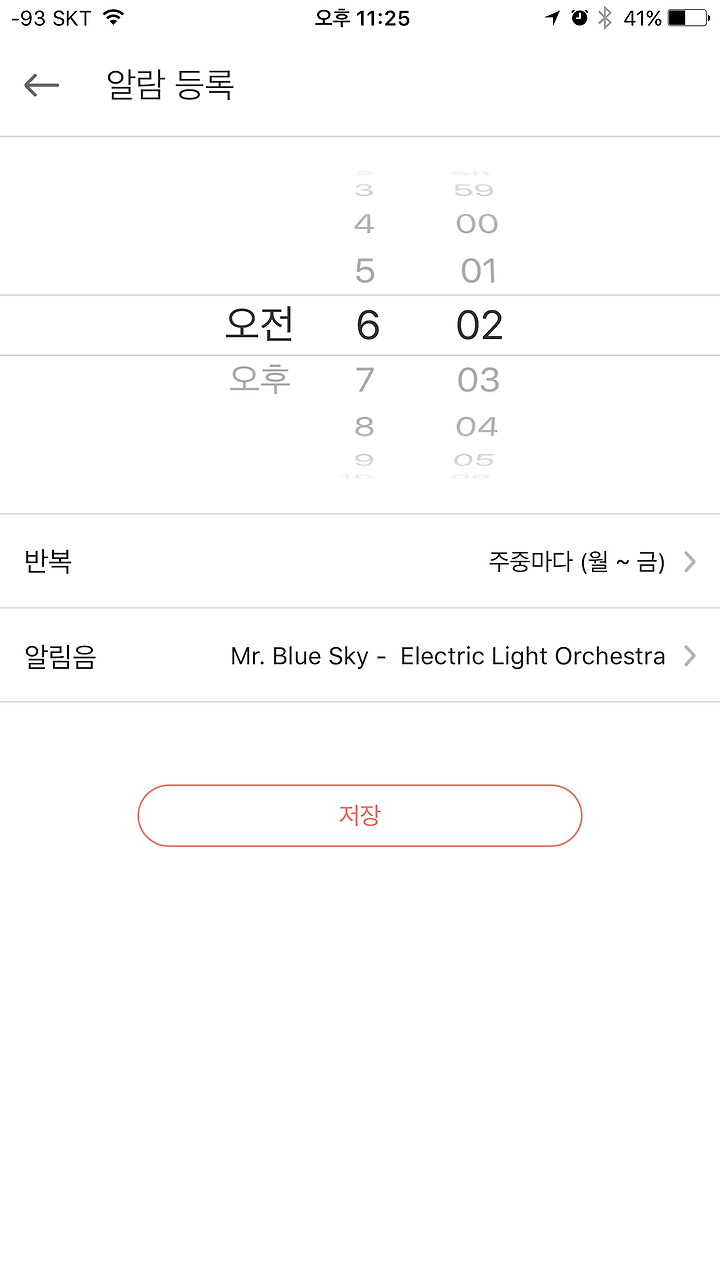The height and width of the screenshot is (1280, 720).
Task: Pick minute 04 in the picker
Action: coord(476,427)
